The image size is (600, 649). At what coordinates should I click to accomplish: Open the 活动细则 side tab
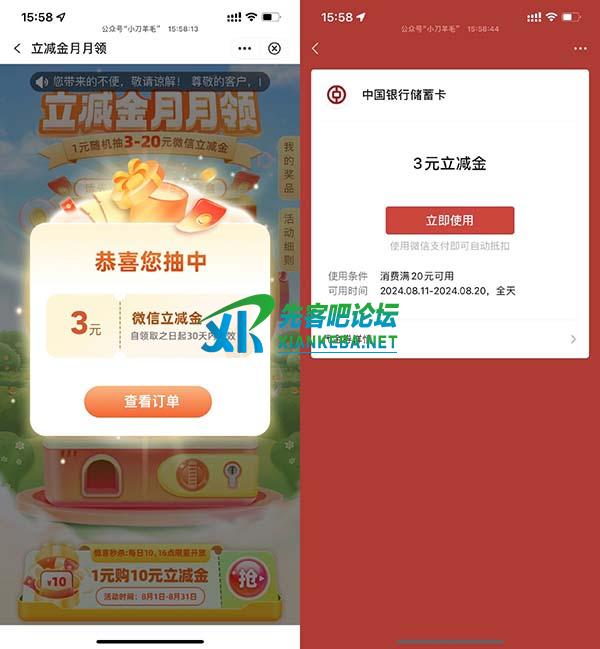[x=288, y=239]
